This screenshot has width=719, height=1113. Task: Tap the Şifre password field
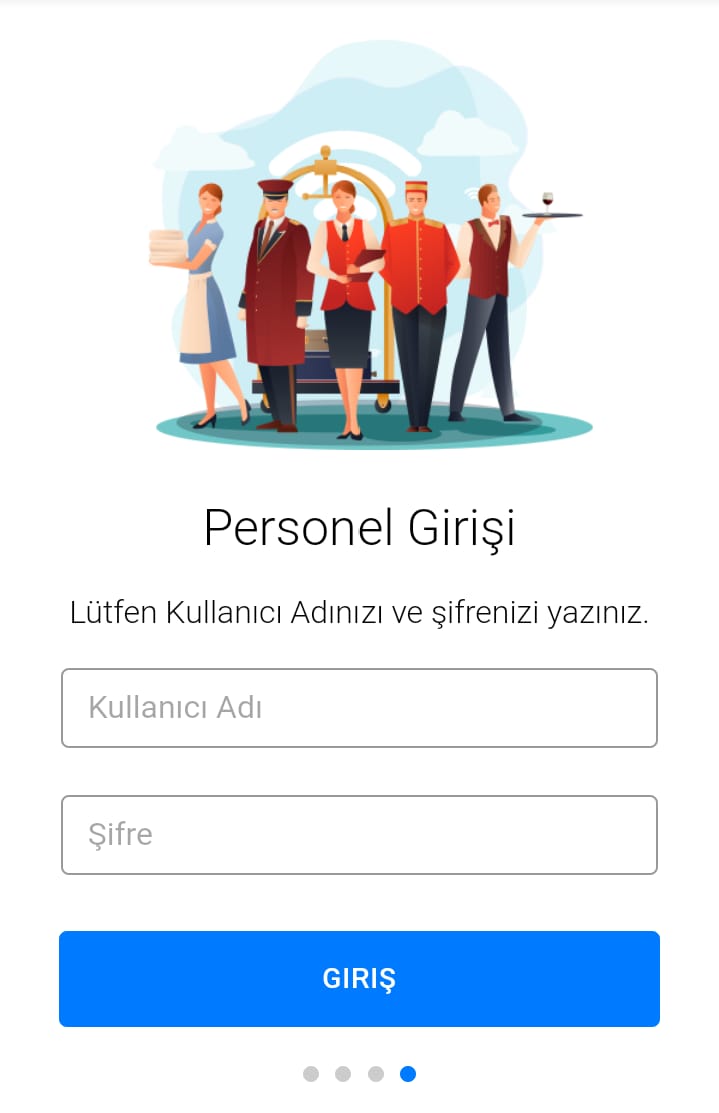pos(359,835)
